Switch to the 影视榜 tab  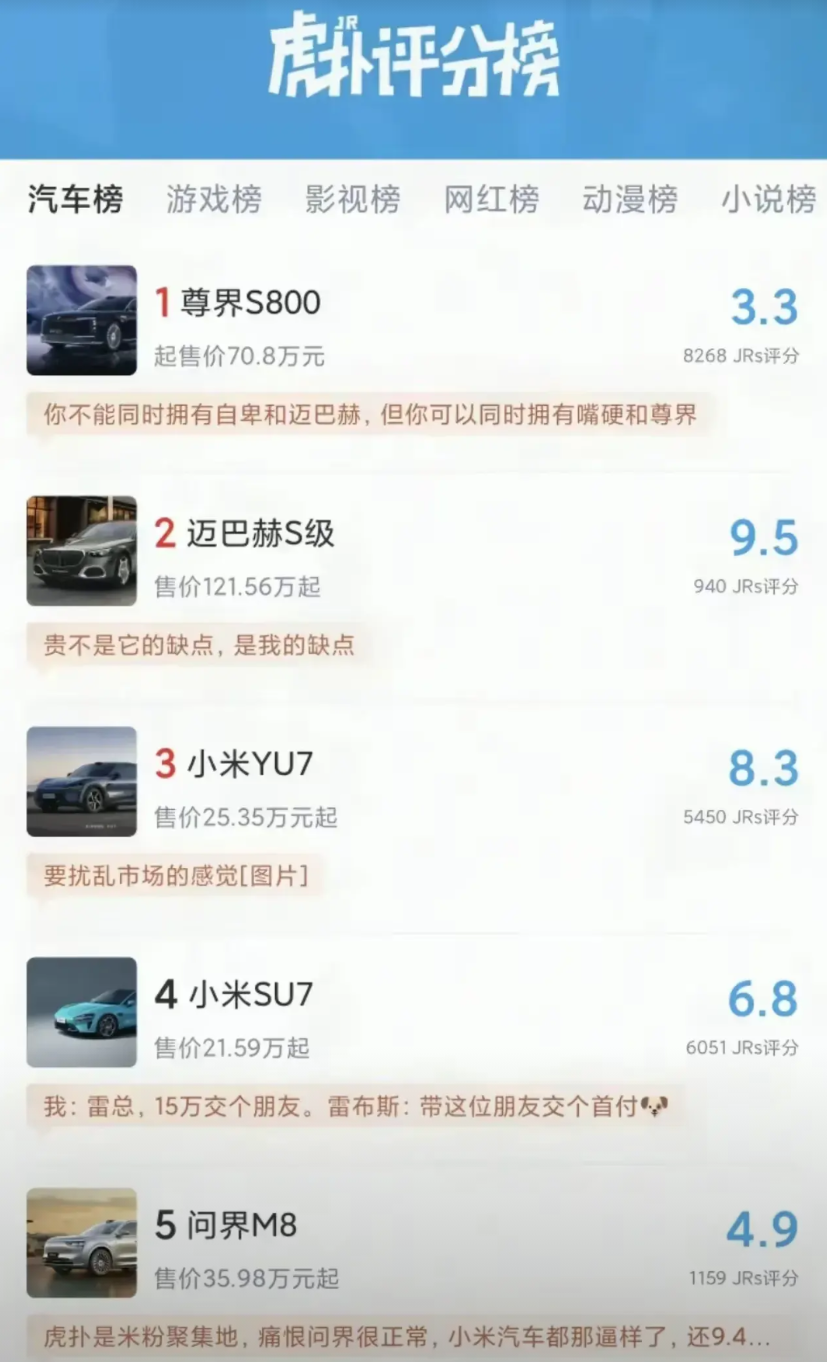tap(352, 200)
